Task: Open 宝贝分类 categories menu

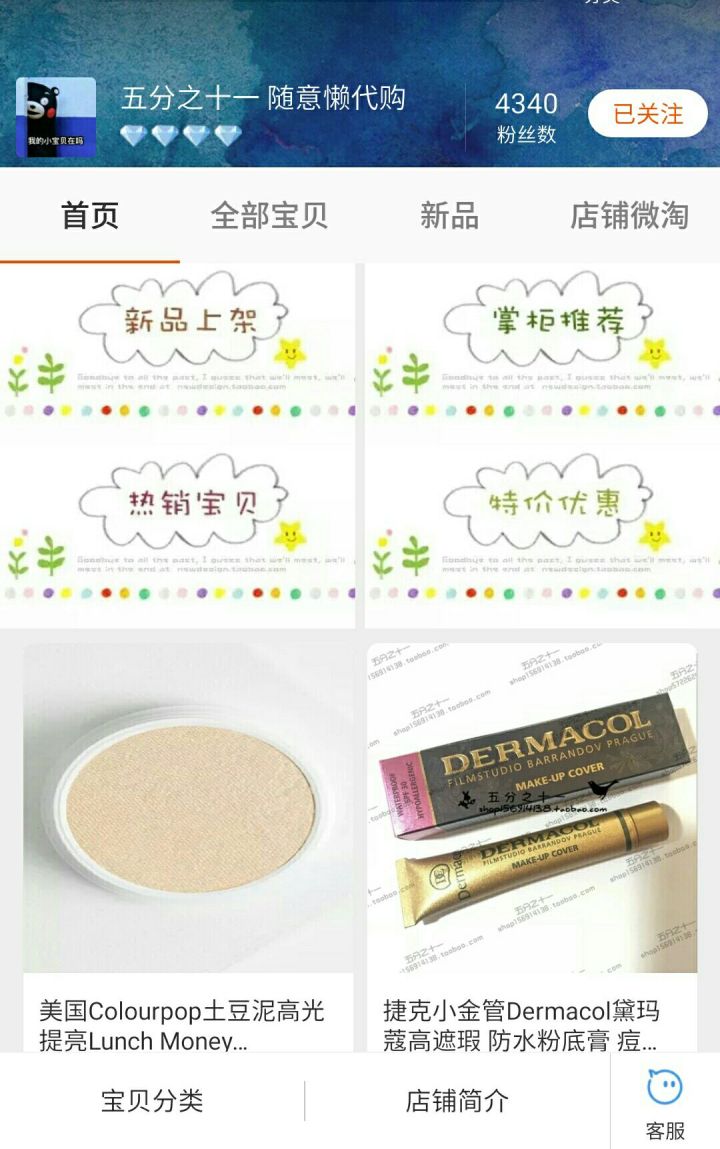Action: point(152,1101)
